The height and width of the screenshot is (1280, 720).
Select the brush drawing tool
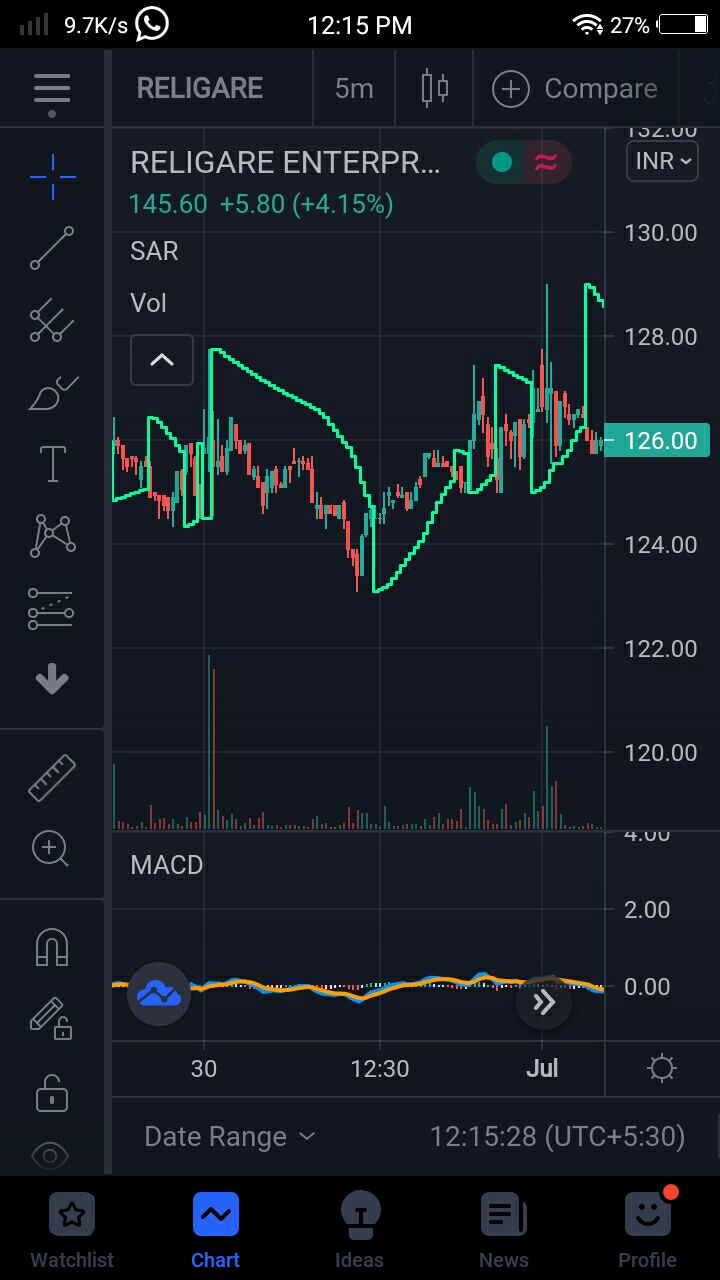(52, 393)
